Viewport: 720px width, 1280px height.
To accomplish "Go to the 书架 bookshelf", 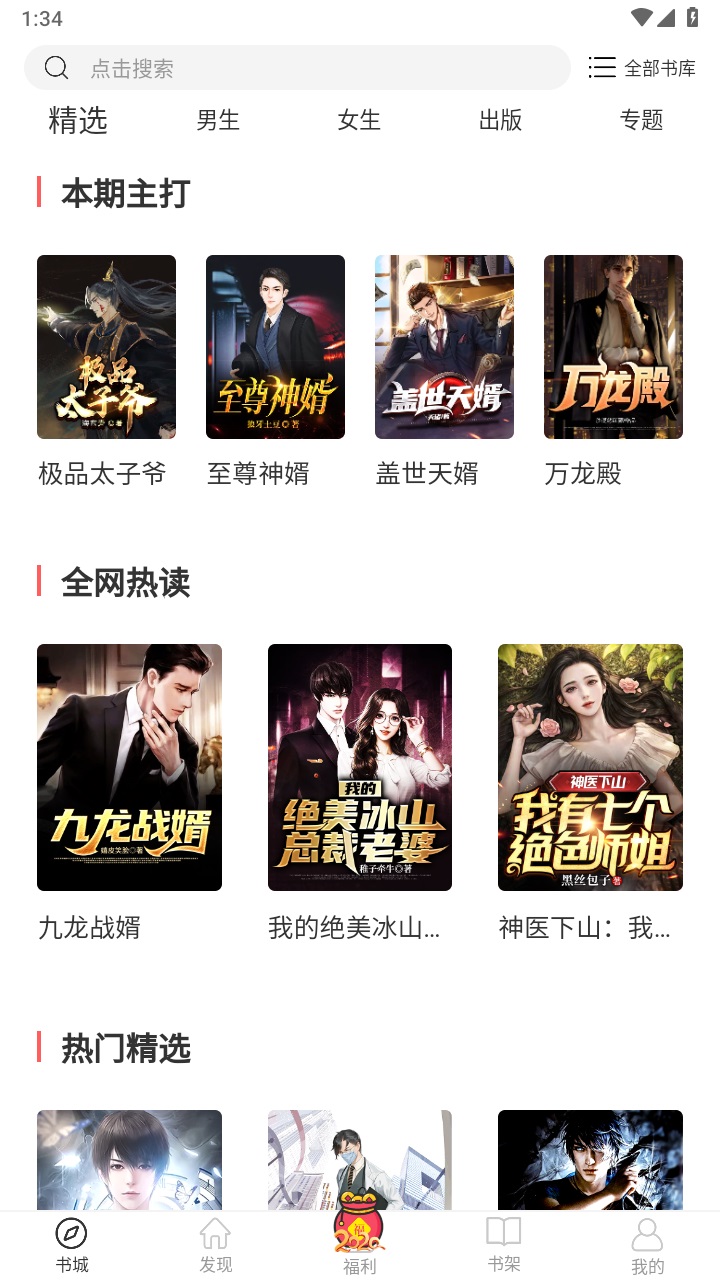I will click(x=504, y=1244).
